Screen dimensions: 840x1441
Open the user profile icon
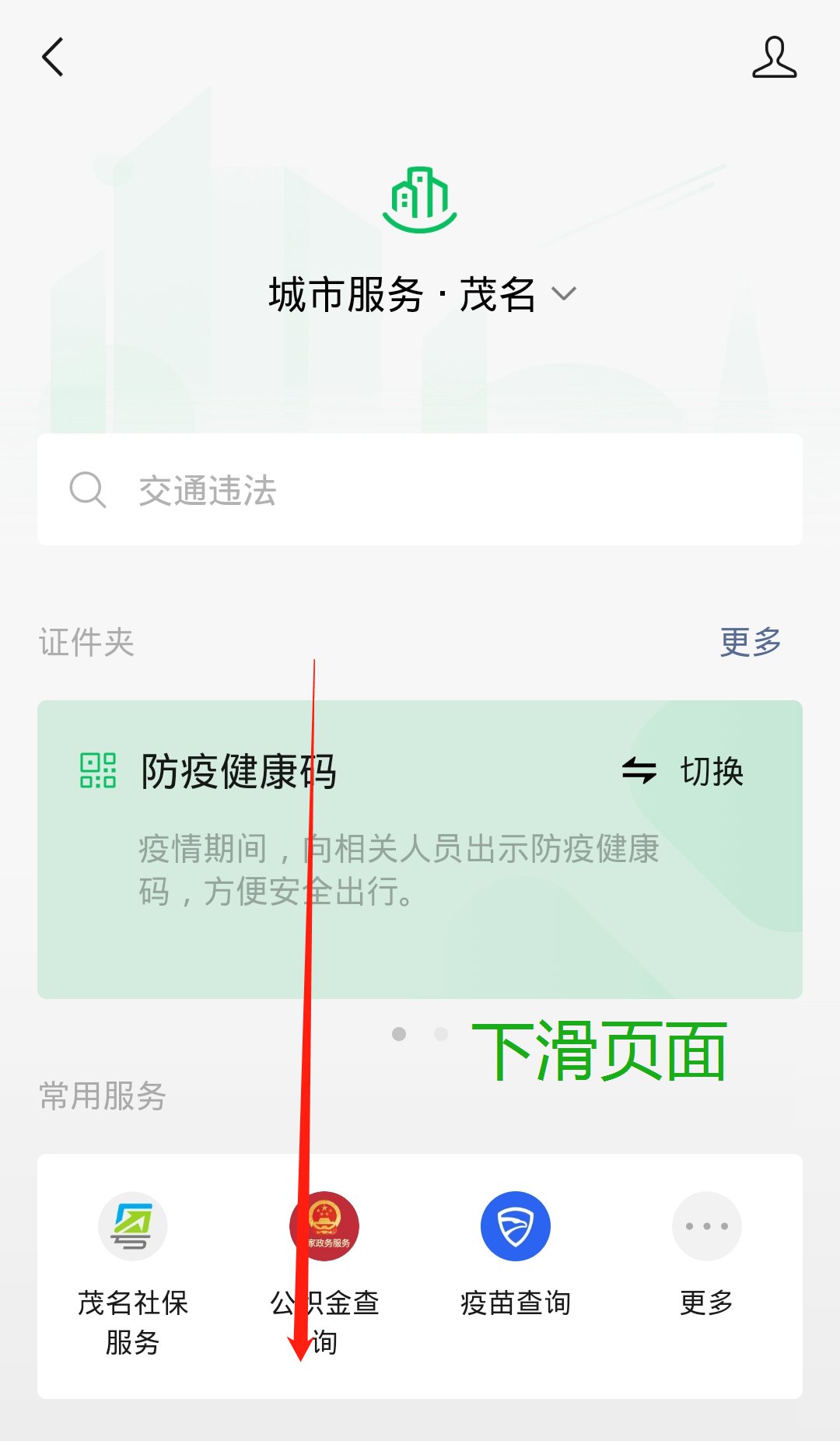click(x=774, y=58)
